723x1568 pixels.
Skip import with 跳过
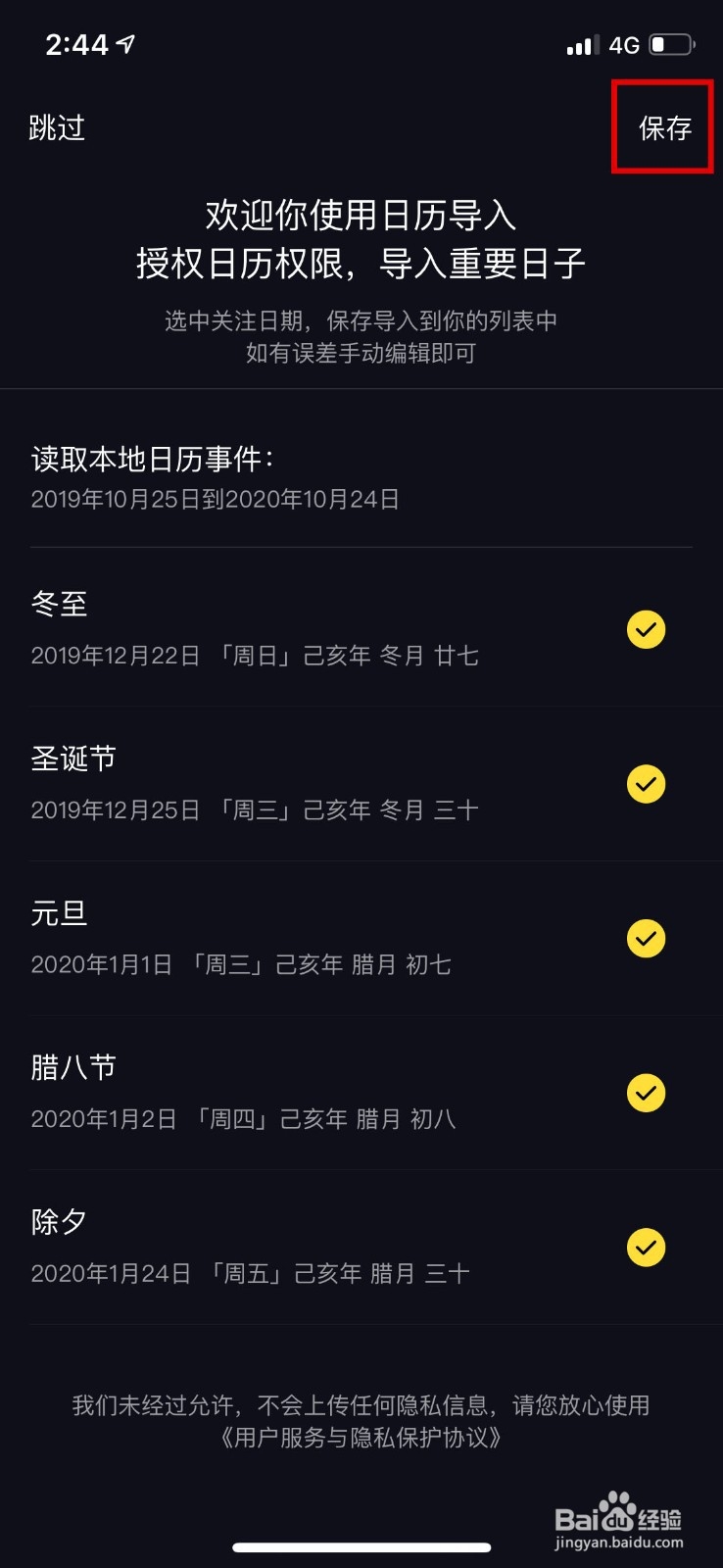(57, 128)
